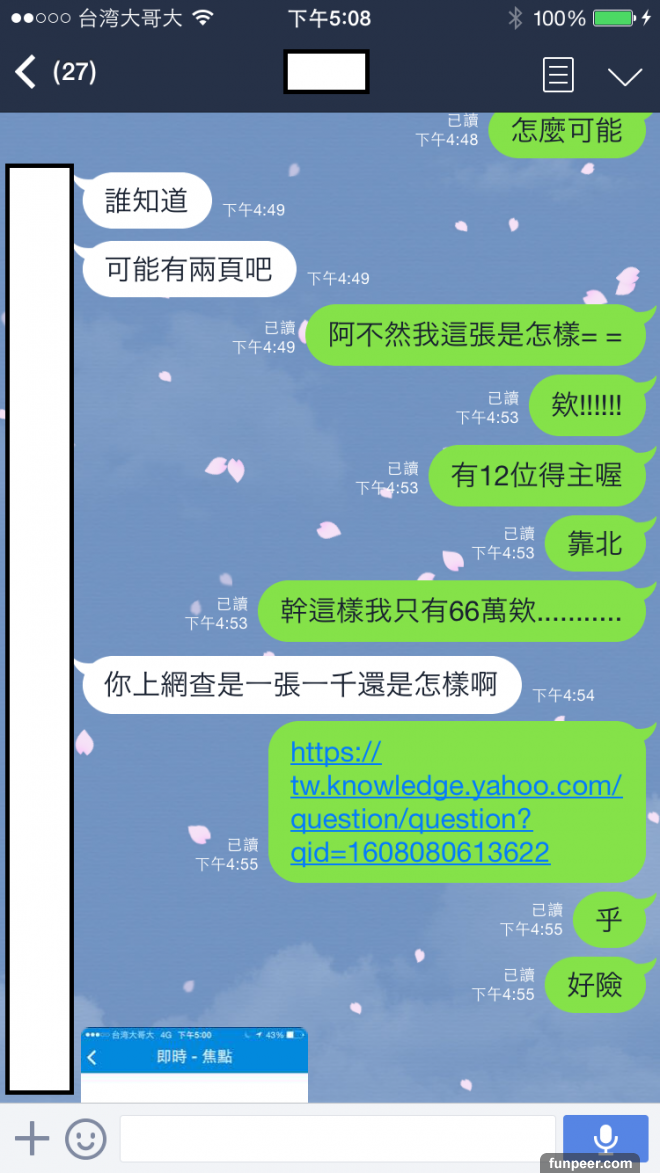Expand the chat options dropdown arrow

pos(624,76)
